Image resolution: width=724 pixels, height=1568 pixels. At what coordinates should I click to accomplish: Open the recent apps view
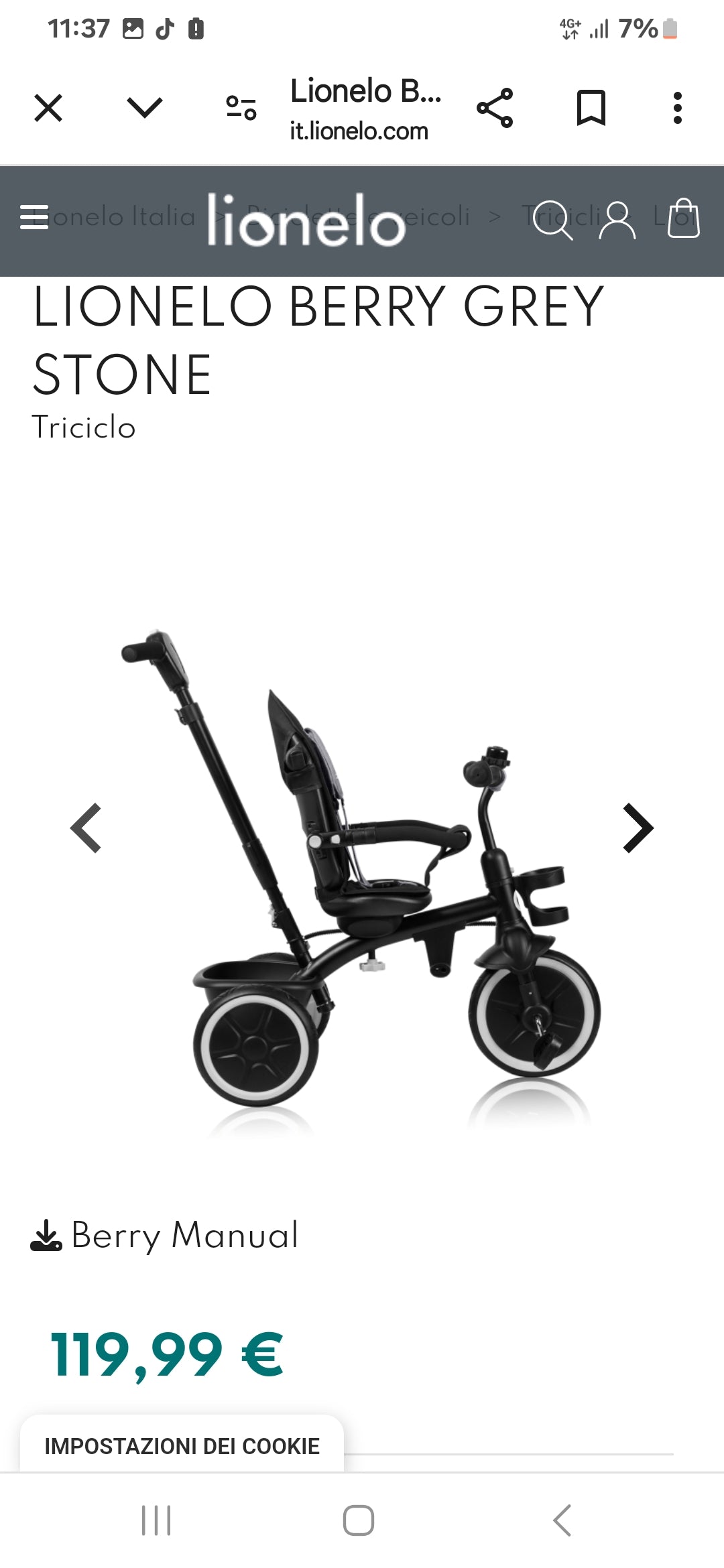[156, 1520]
